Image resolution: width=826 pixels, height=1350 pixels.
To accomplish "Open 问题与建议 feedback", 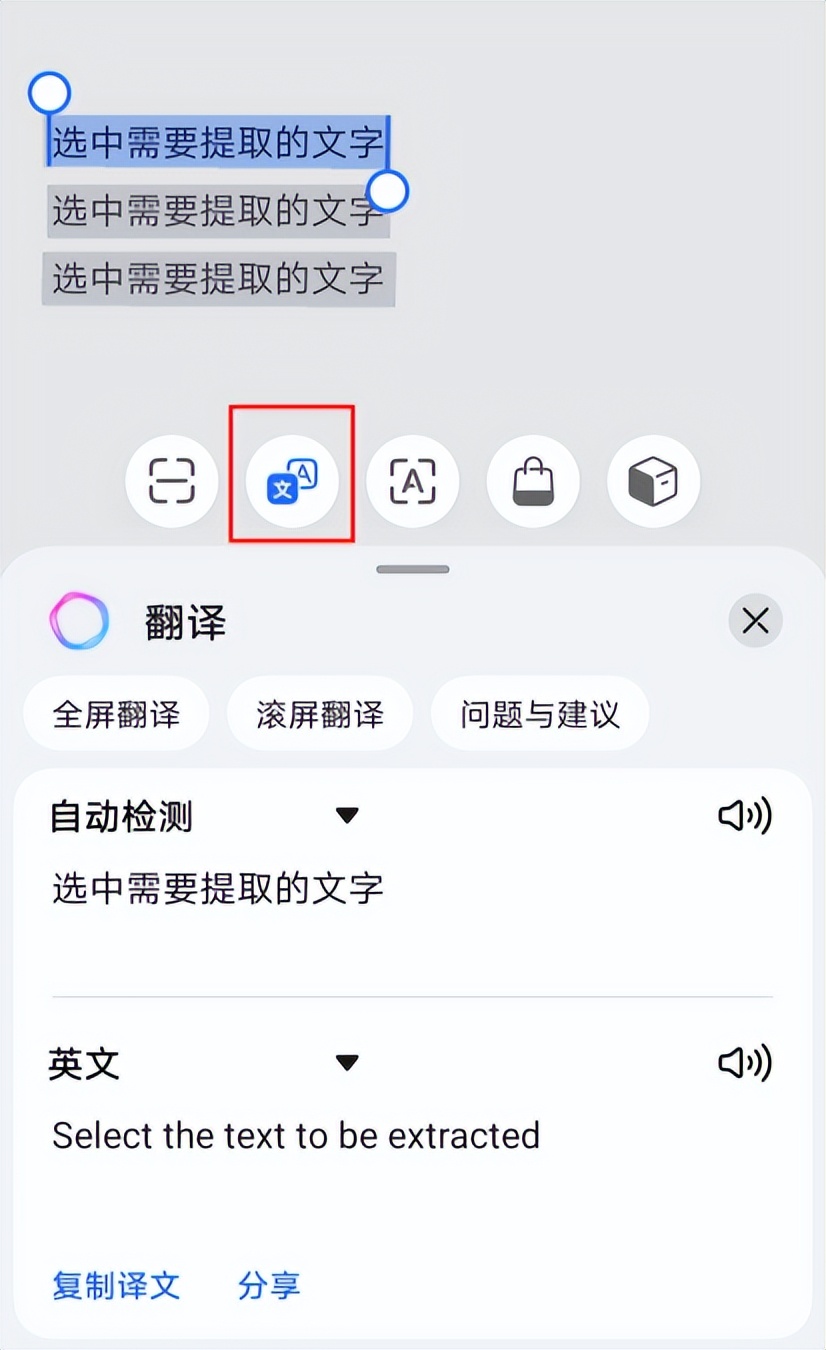I will tap(540, 714).
